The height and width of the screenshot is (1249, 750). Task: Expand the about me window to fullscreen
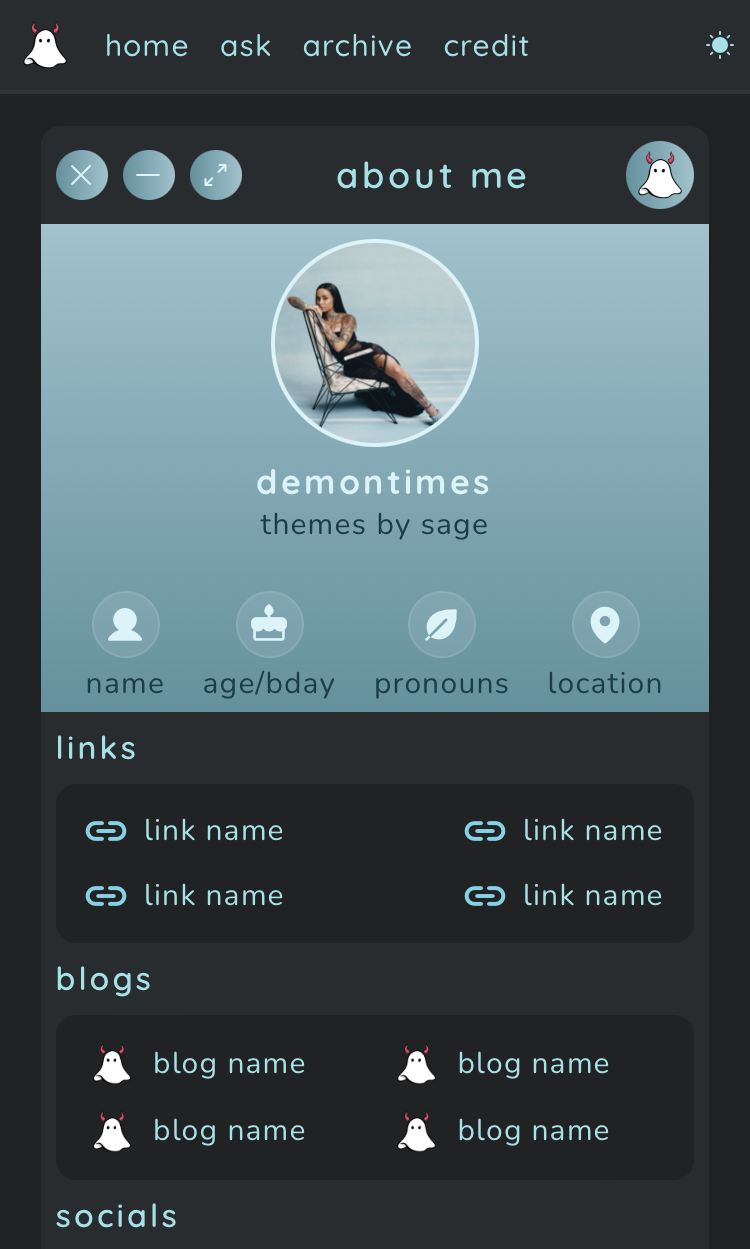click(216, 176)
